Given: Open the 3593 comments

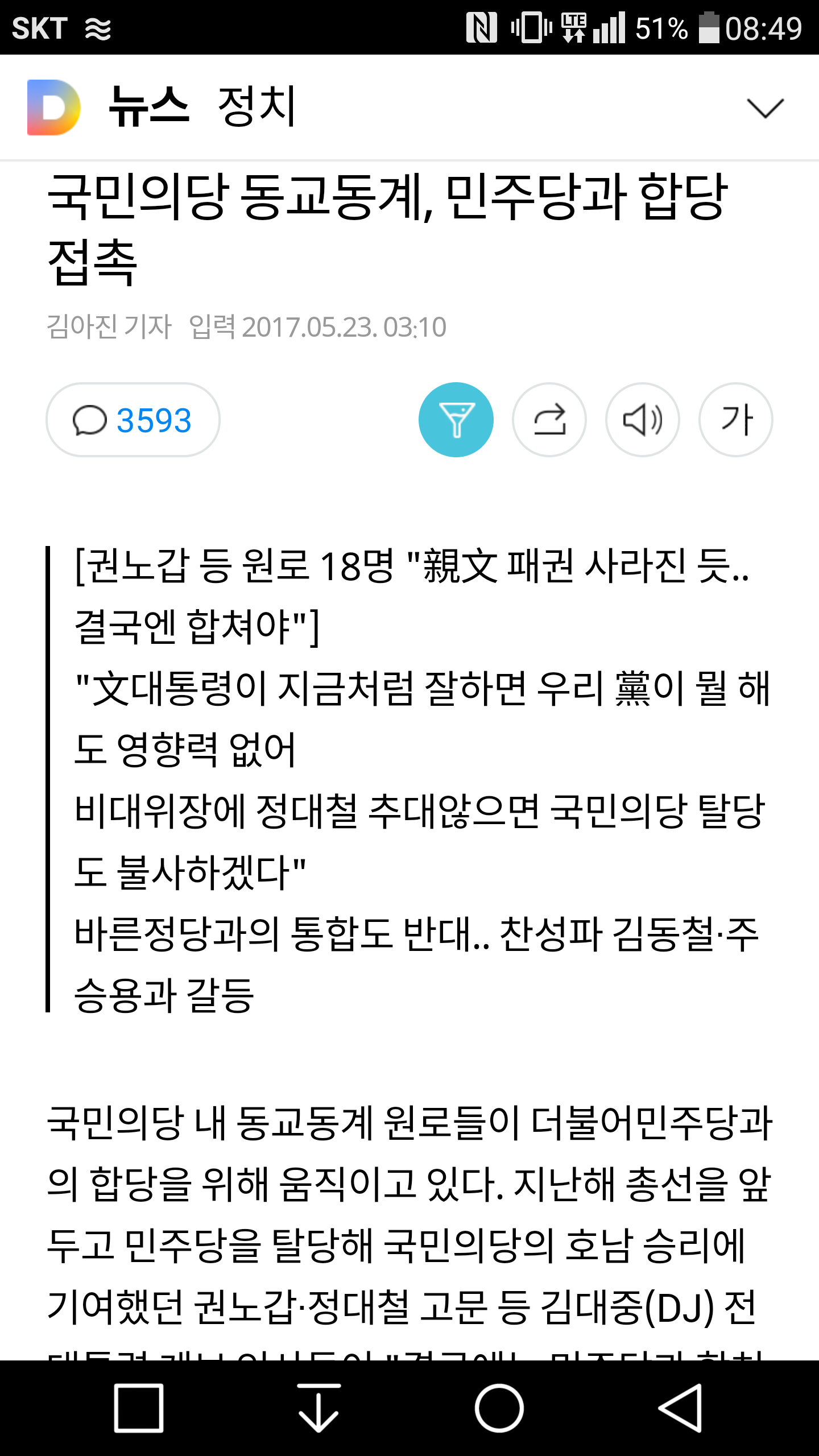Looking at the screenshot, I should pos(133,420).
